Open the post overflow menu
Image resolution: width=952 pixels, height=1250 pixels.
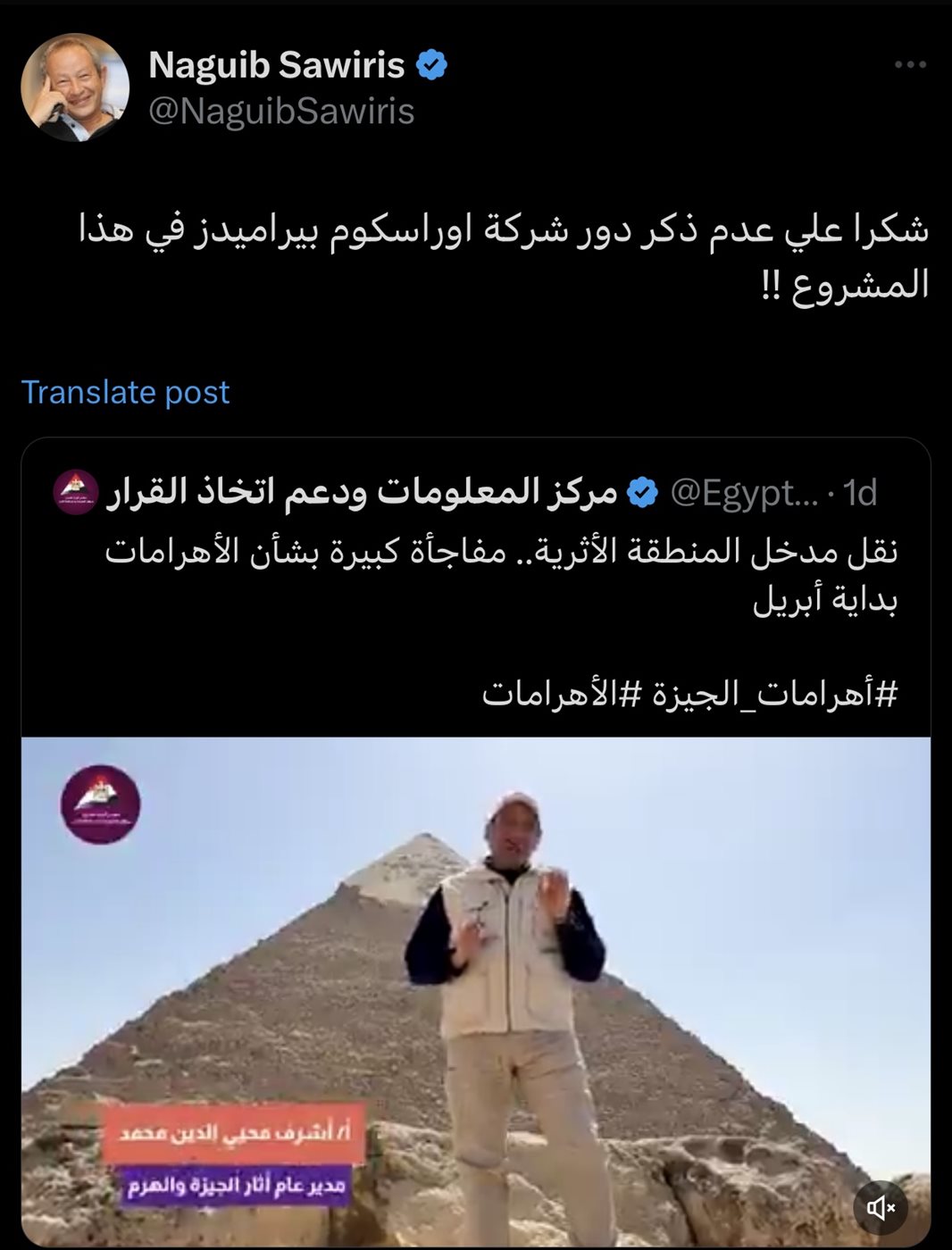point(910,65)
